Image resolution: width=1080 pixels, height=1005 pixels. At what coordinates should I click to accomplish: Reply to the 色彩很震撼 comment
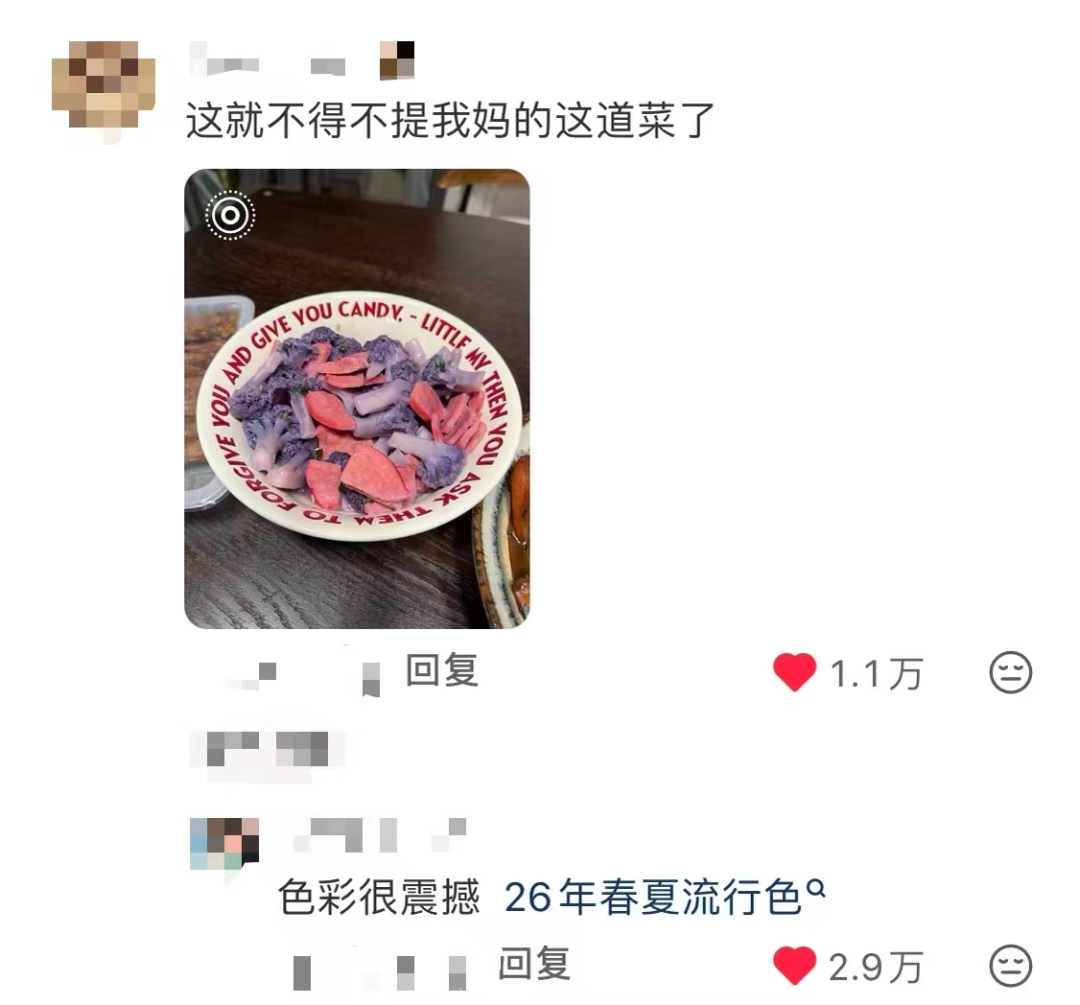(534, 965)
